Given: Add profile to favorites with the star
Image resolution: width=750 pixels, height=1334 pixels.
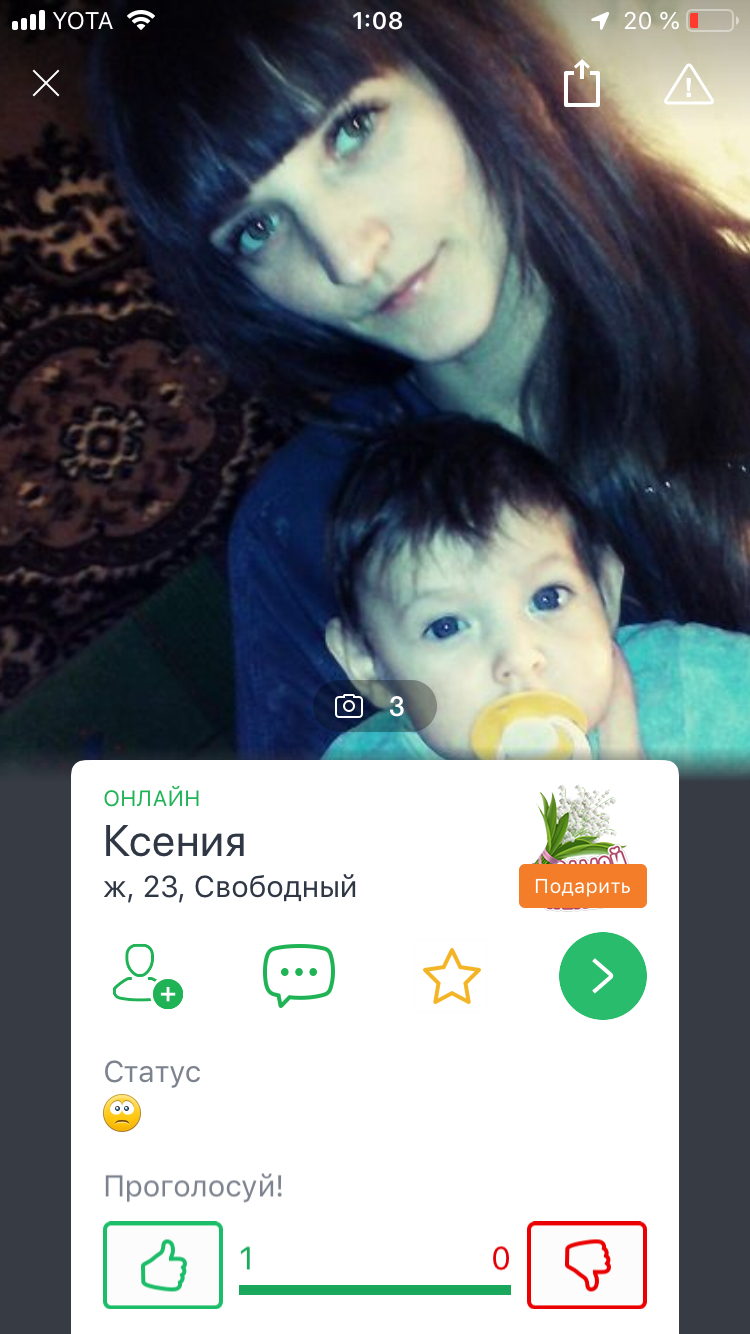Looking at the screenshot, I should [452, 977].
